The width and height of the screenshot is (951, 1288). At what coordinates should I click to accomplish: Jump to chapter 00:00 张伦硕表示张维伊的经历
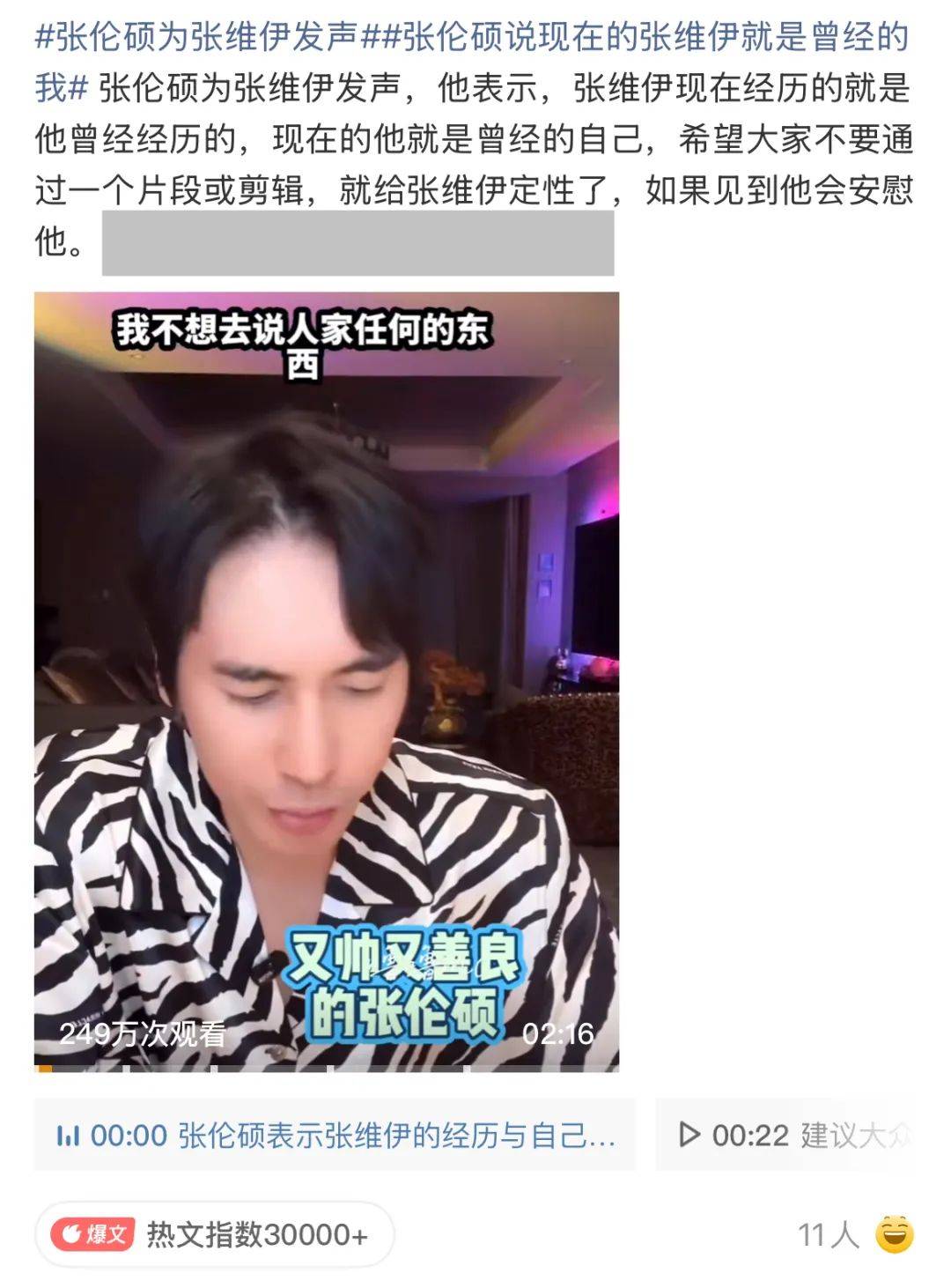335,1135
